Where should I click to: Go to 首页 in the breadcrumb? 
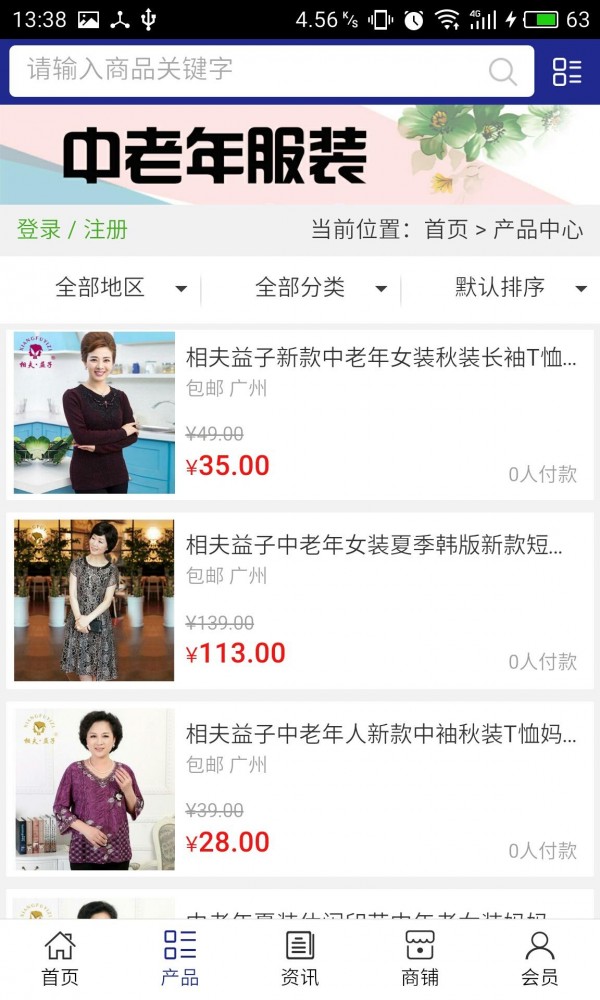point(446,229)
